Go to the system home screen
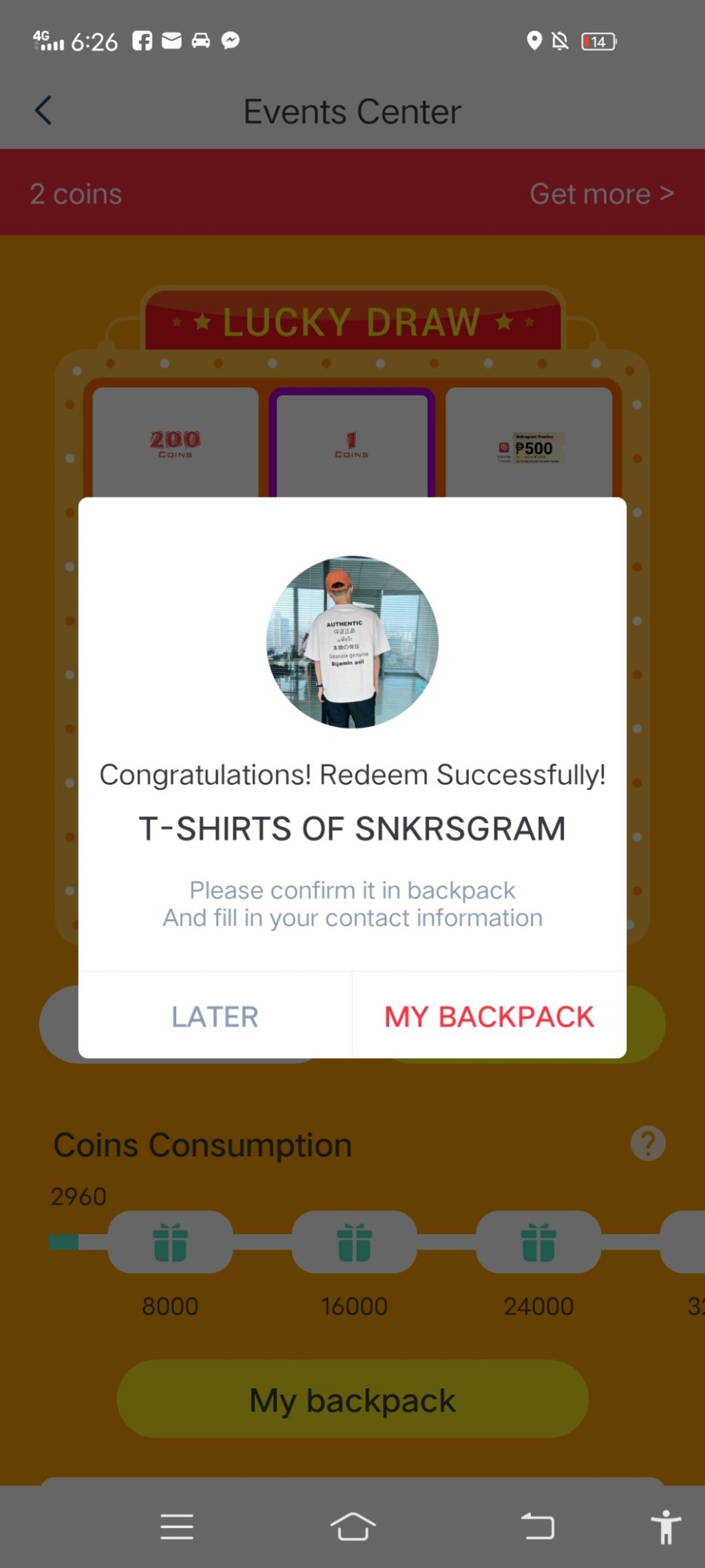This screenshot has width=705, height=1568. [x=352, y=1527]
